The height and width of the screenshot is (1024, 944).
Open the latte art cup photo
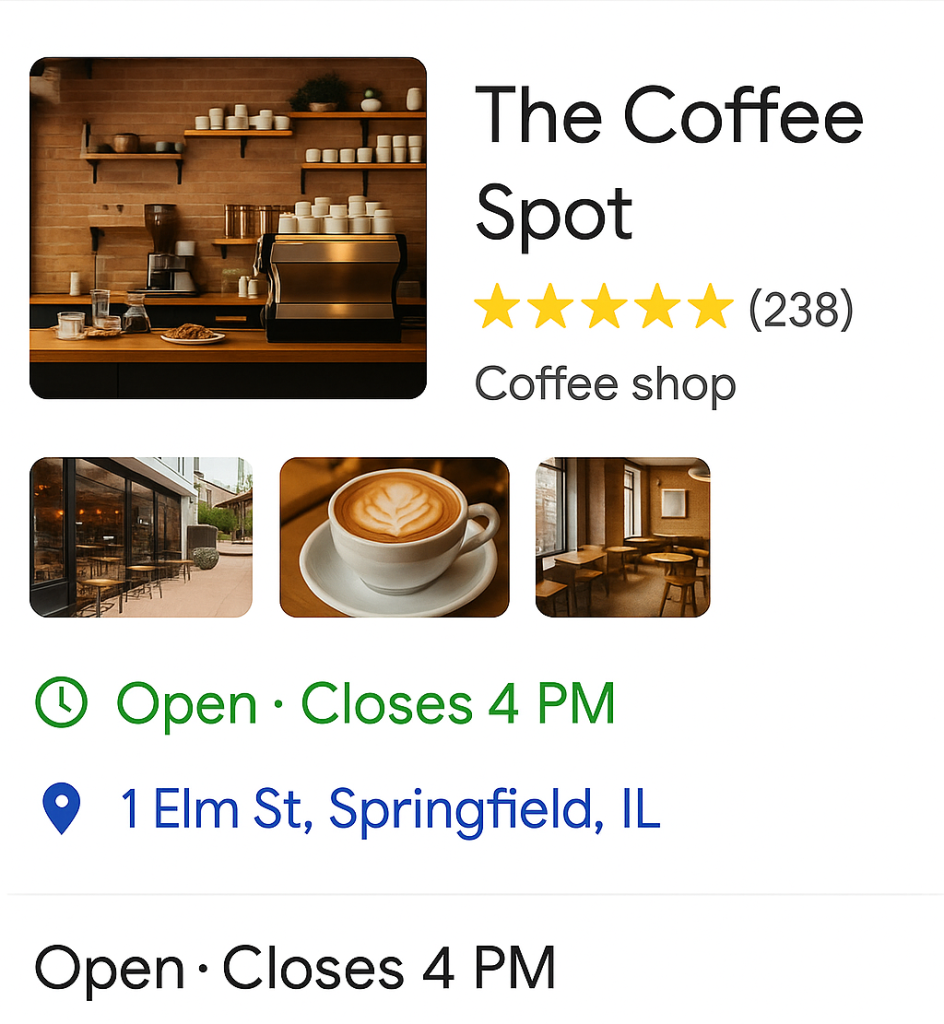point(394,537)
